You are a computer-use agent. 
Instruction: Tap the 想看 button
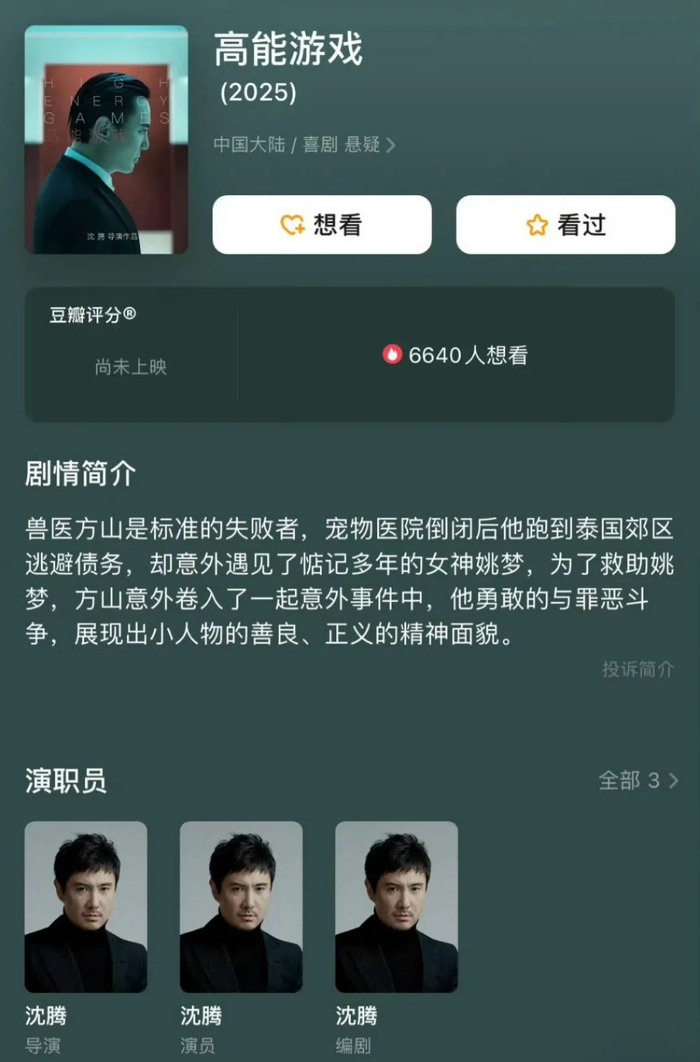click(x=322, y=225)
